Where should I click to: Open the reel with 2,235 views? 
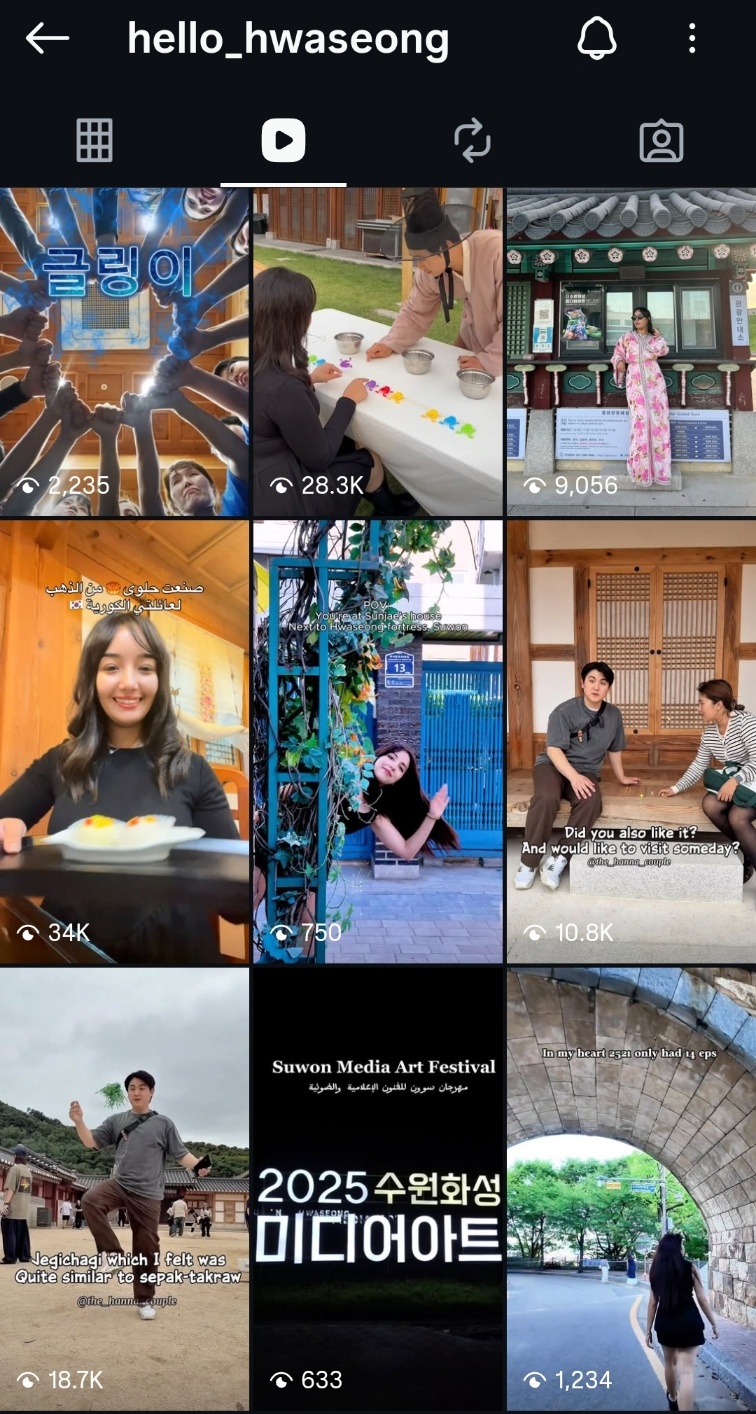point(124,350)
